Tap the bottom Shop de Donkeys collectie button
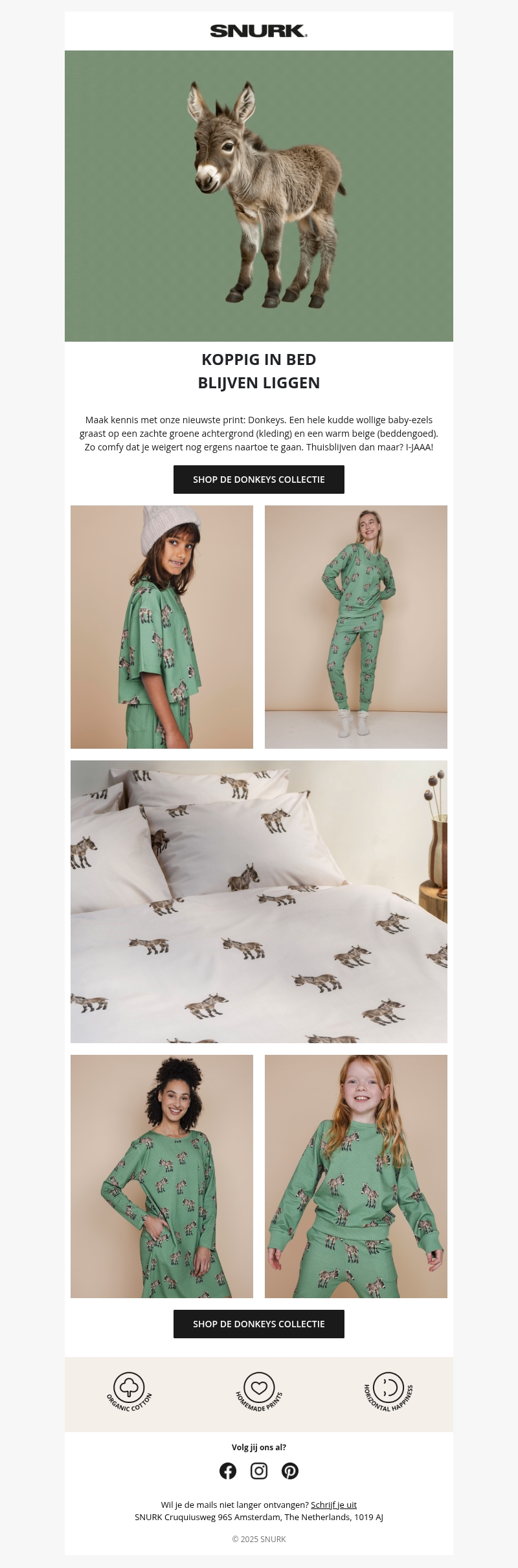This screenshot has height=1568, width=518. click(x=259, y=1324)
